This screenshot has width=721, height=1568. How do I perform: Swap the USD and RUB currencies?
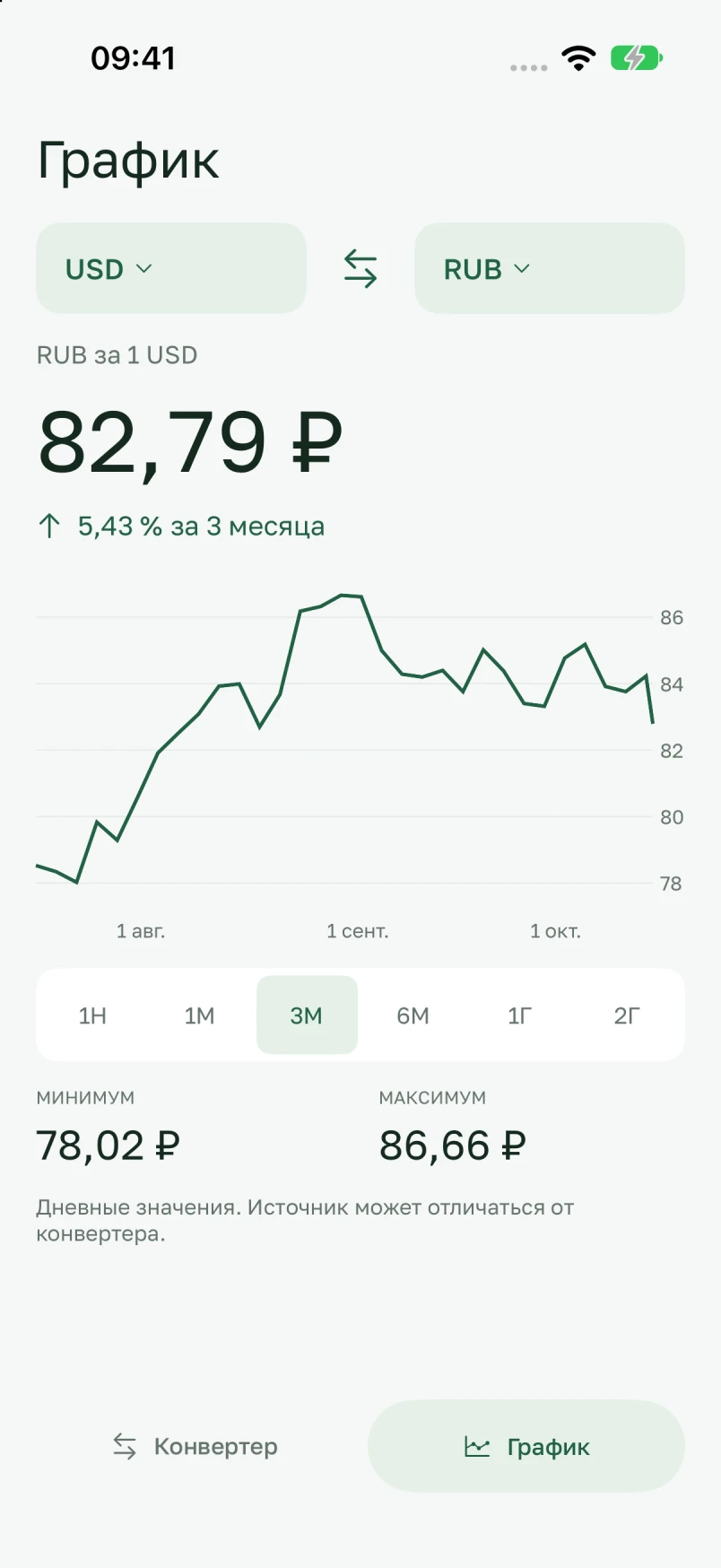coord(360,268)
